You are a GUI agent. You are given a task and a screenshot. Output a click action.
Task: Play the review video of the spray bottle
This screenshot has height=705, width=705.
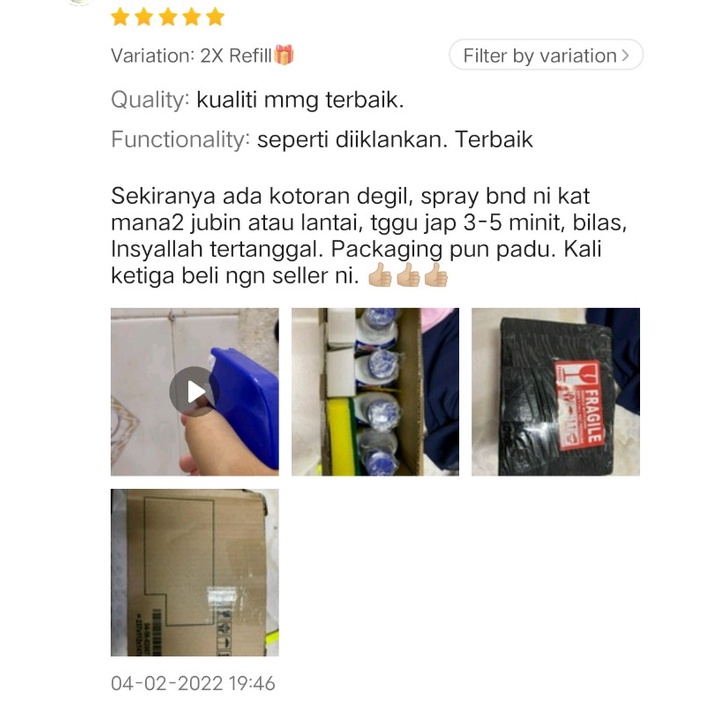(x=195, y=392)
